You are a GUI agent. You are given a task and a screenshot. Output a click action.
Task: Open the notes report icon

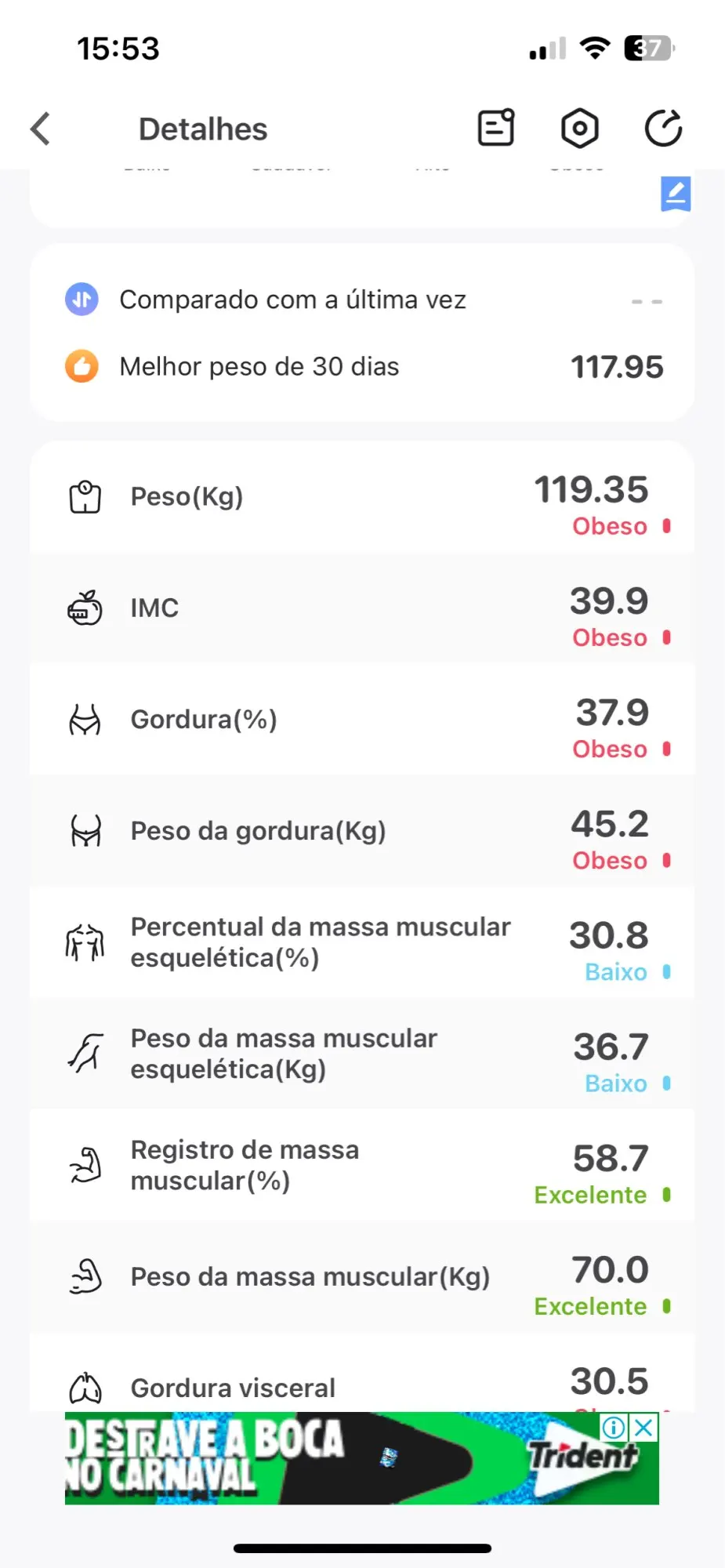tap(496, 128)
